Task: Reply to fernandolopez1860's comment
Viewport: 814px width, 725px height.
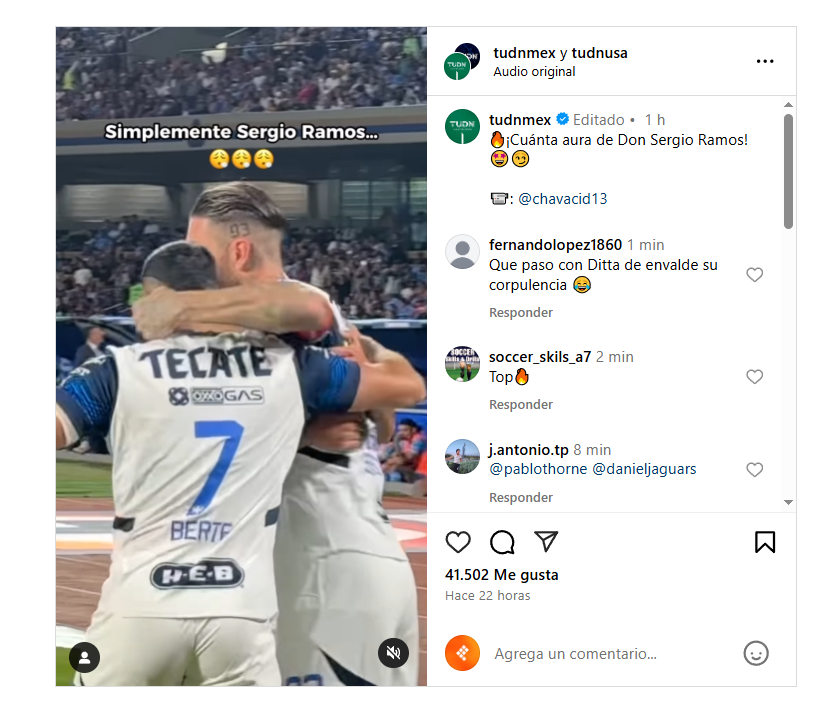Action: click(520, 313)
